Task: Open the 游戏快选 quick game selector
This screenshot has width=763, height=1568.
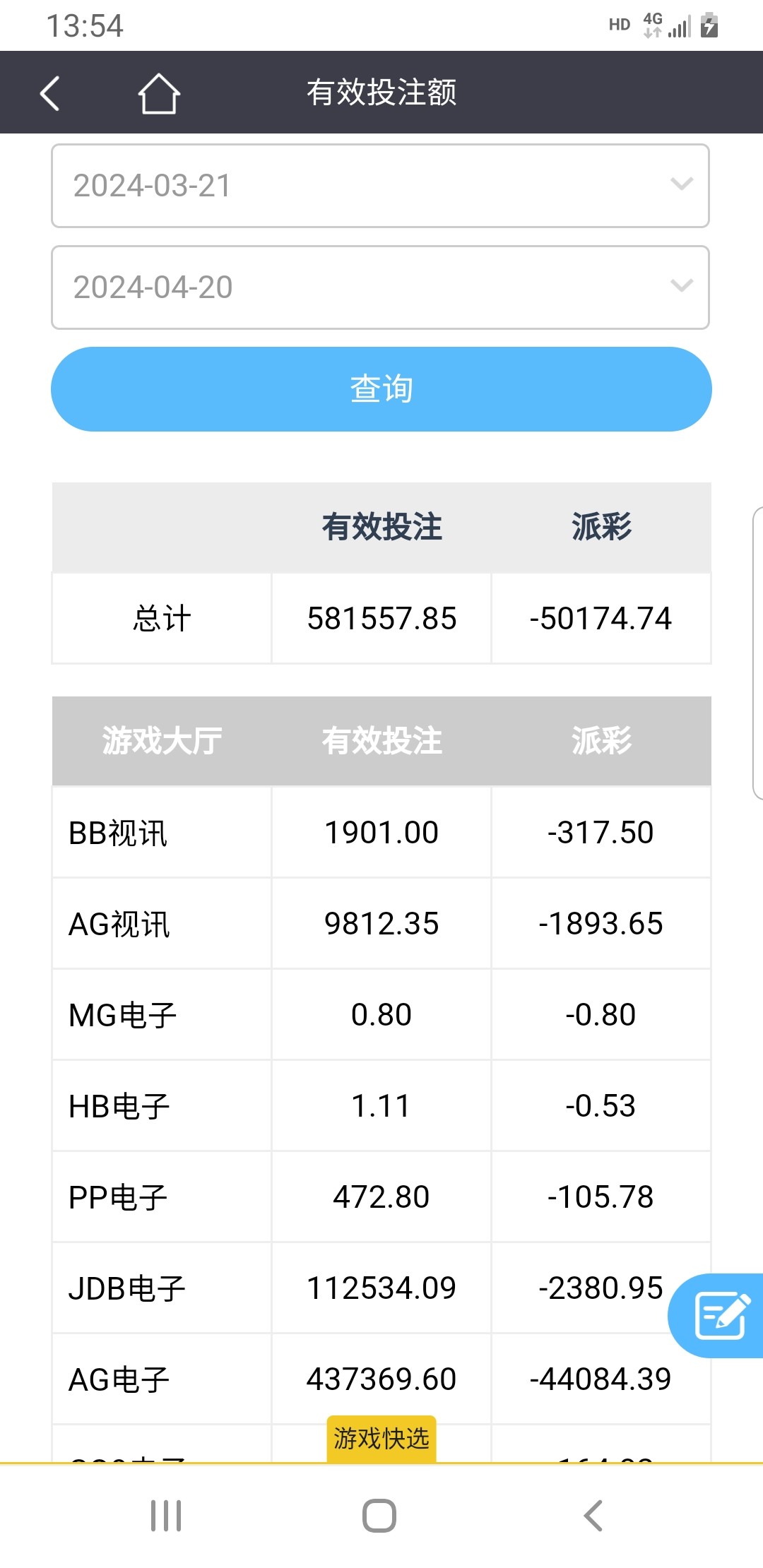Action: click(381, 1438)
